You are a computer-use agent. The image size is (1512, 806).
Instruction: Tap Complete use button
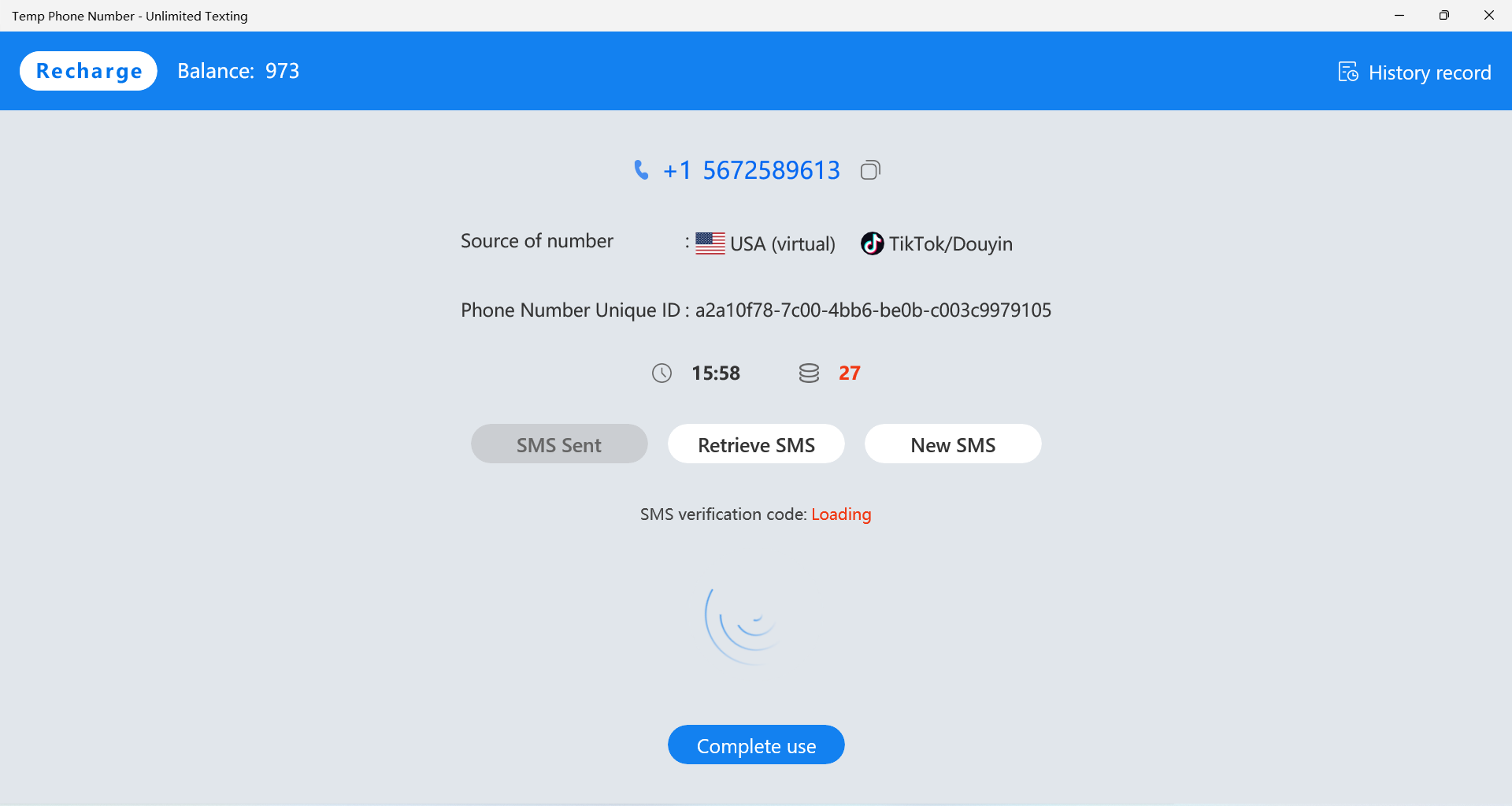[x=756, y=745]
